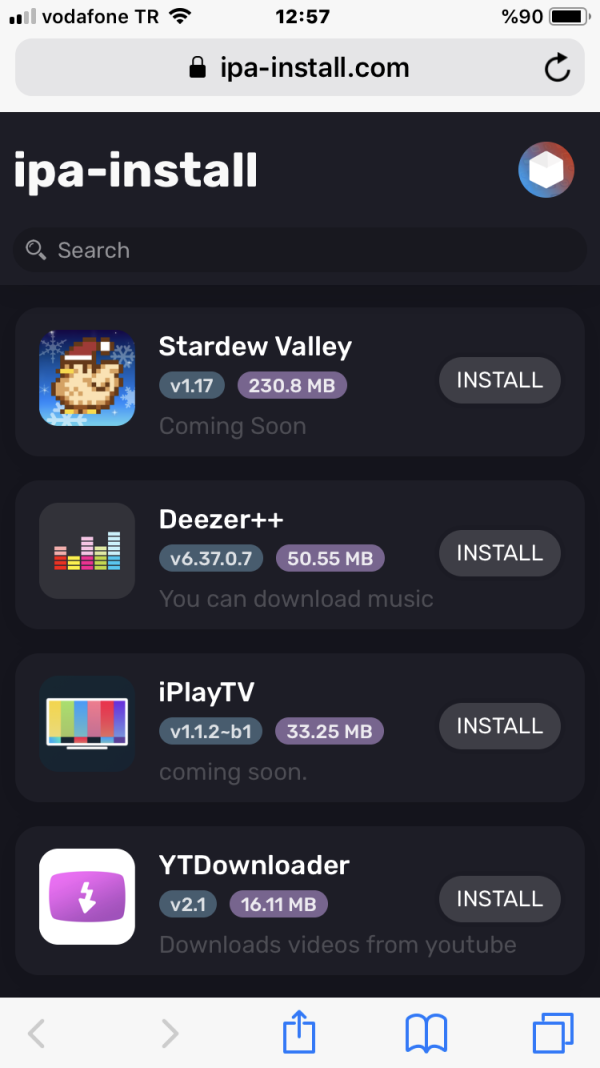Select the YTDownloader card
Viewport: 600px width, 1068px height.
[254, 866]
